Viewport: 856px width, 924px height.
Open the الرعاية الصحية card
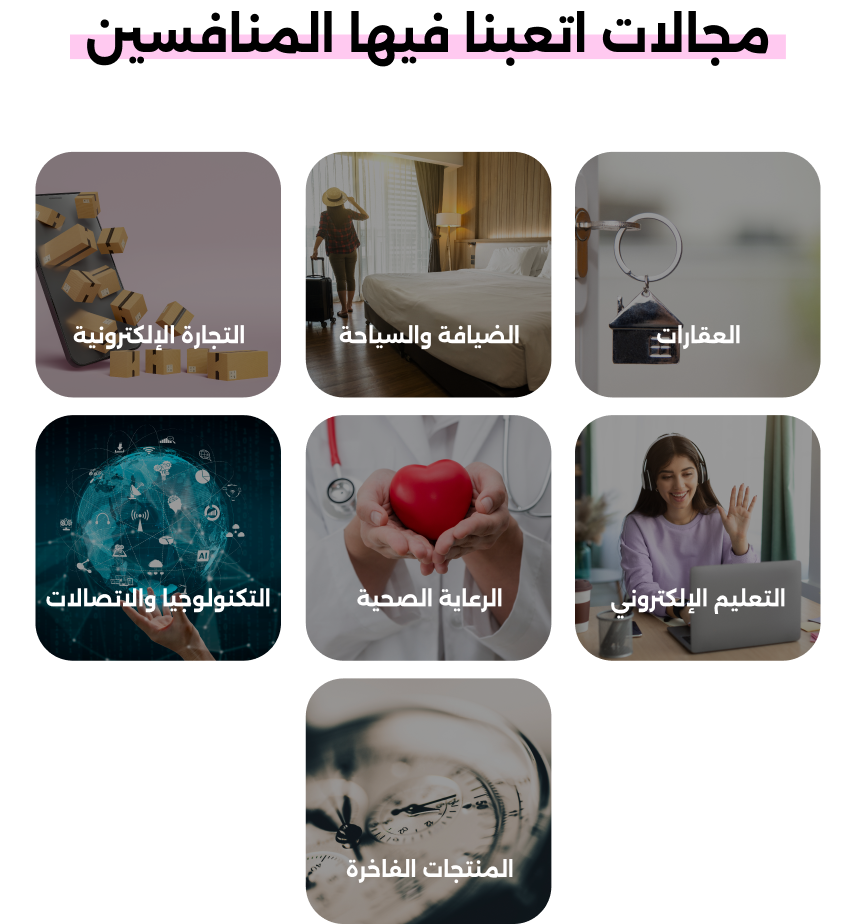pos(428,538)
